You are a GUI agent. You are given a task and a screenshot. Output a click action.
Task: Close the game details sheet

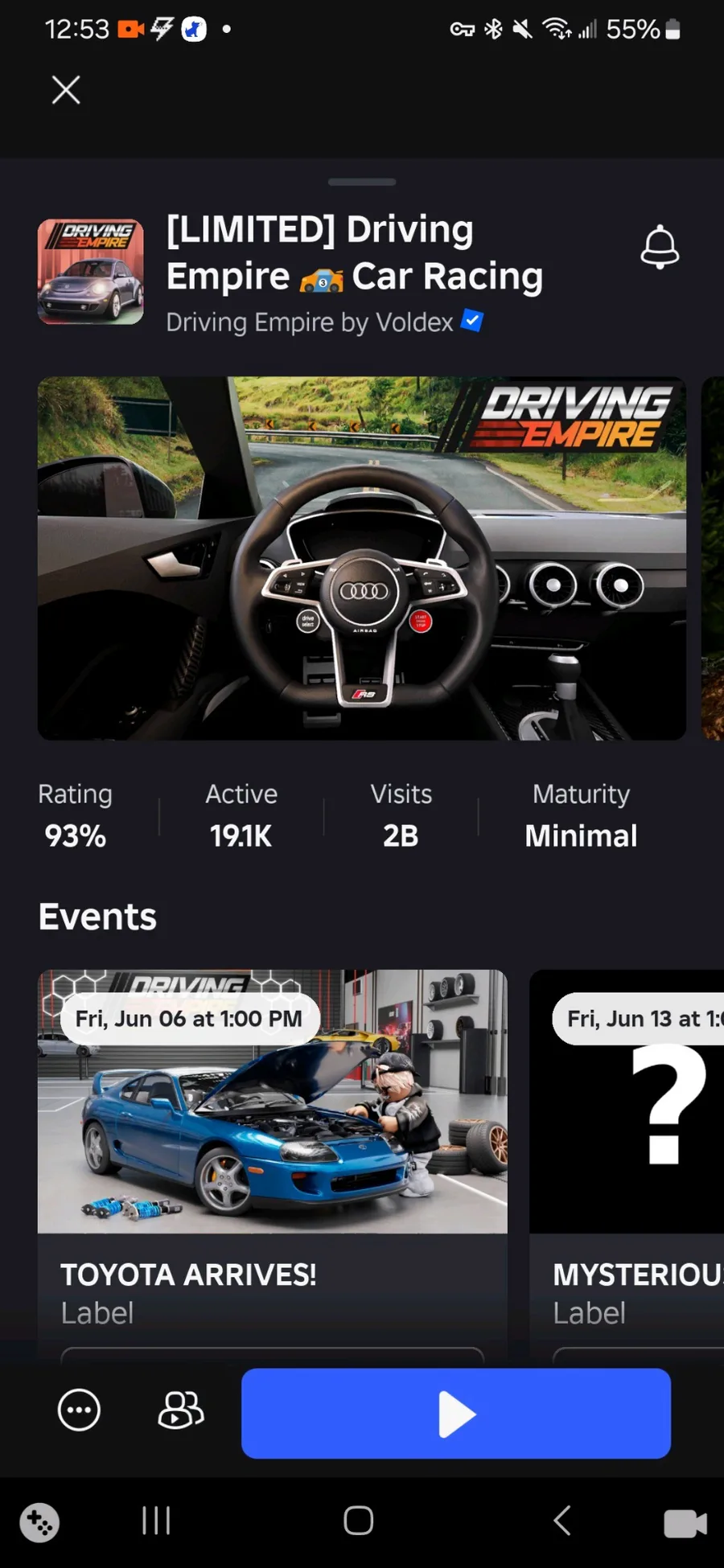[66, 90]
